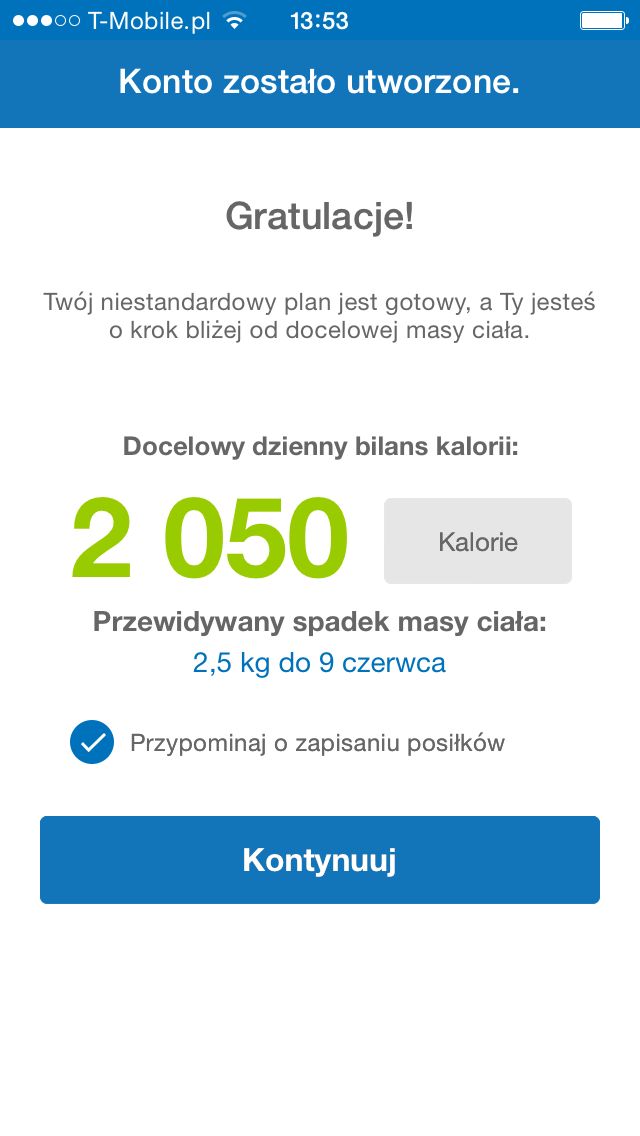Viewport: 640px width, 1136px height.
Task: Uncheck the meal logging reminder checkbox
Action: (92, 743)
